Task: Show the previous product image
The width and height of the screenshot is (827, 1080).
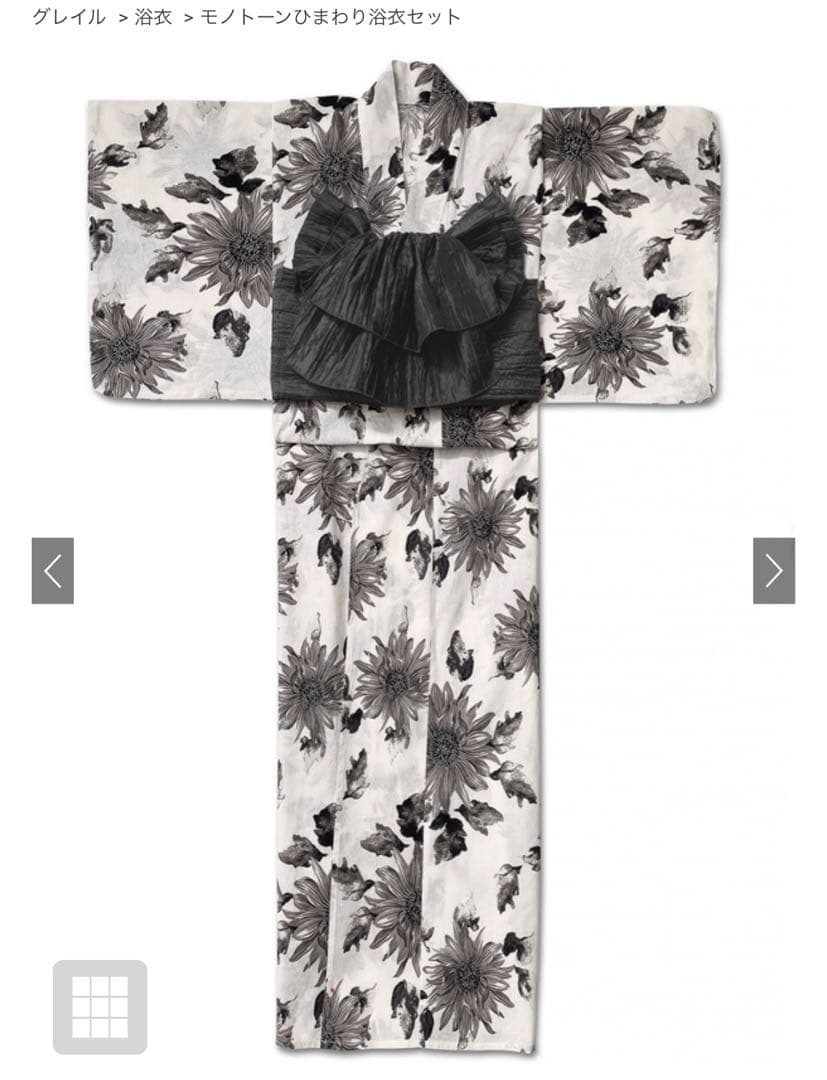Action: (x=53, y=571)
